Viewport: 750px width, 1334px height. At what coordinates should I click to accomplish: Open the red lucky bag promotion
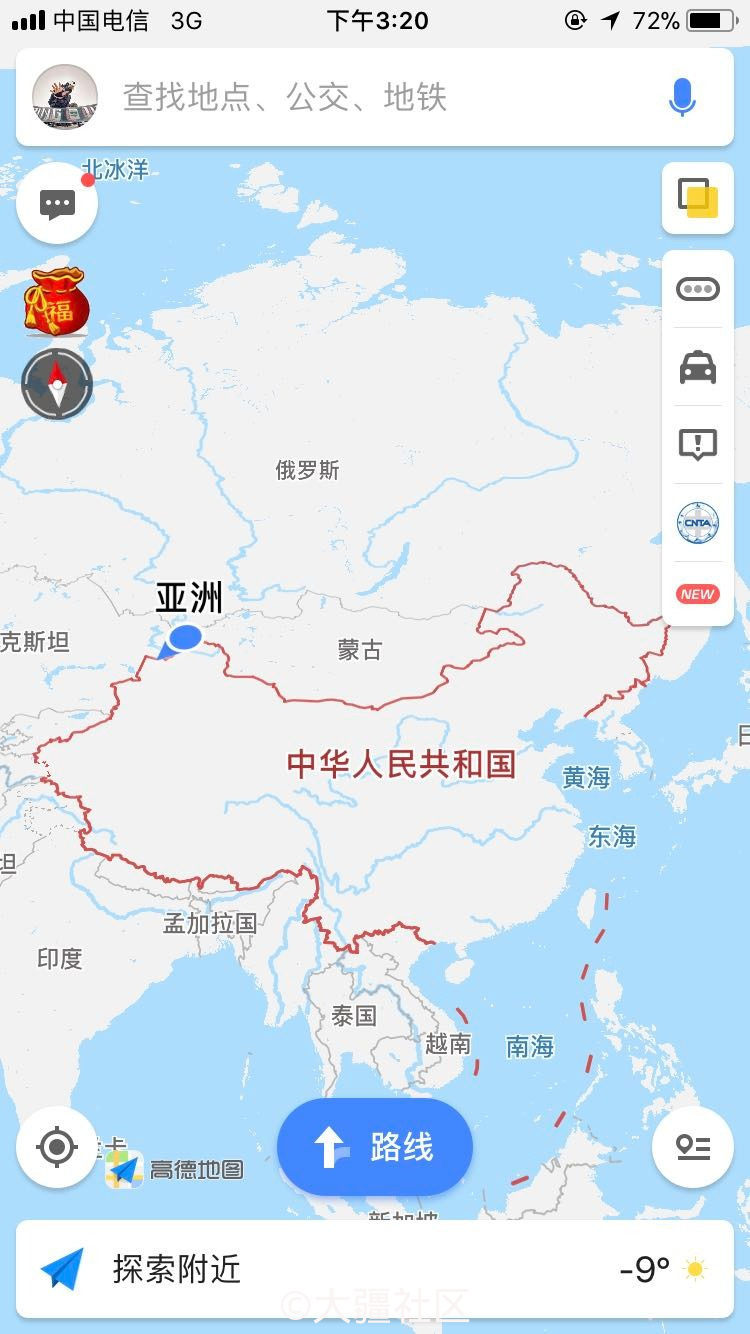point(57,302)
